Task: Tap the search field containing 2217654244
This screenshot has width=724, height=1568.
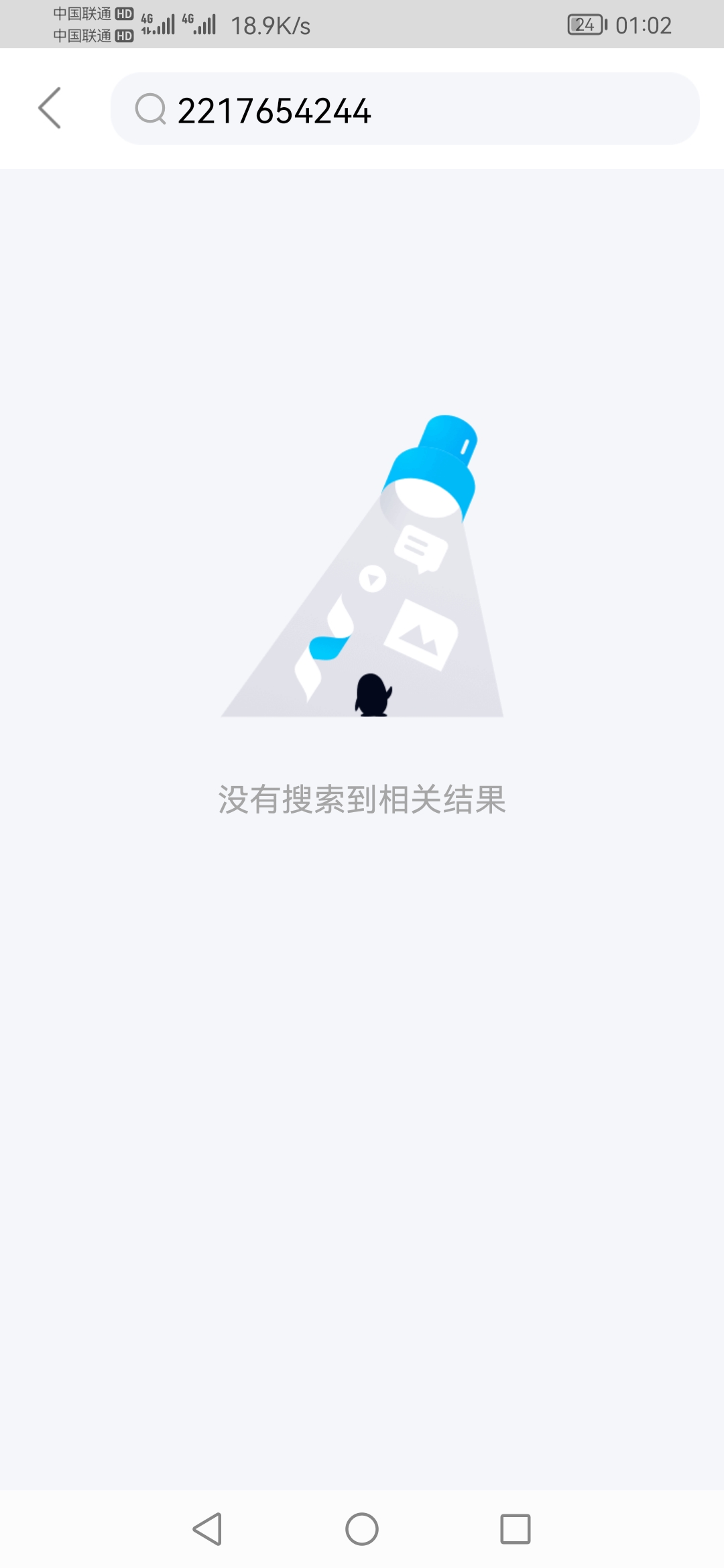Action: coord(405,109)
